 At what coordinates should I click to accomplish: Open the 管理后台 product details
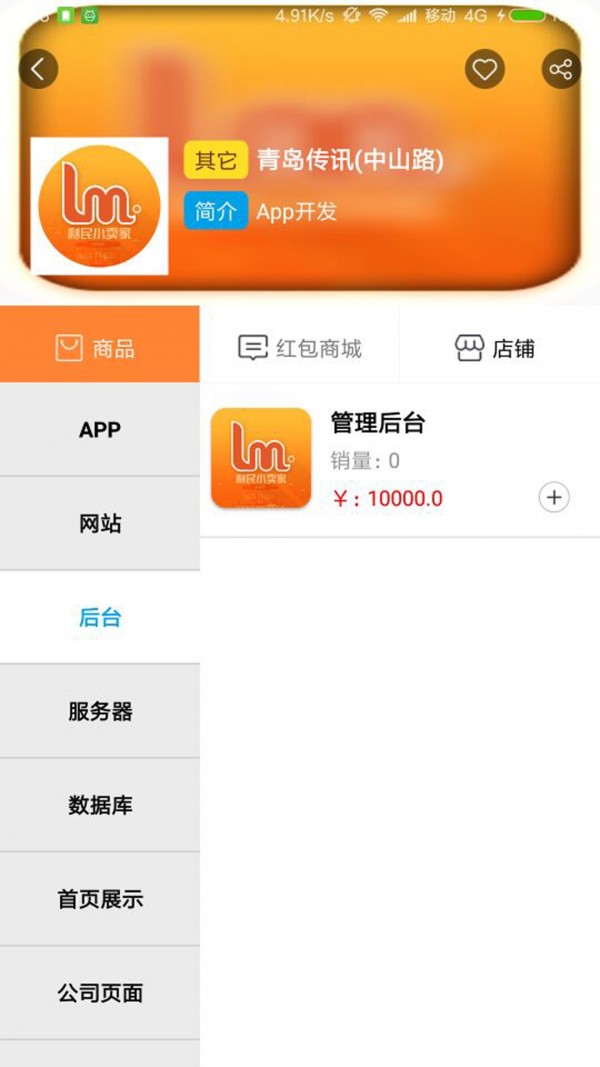coord(378,424)
